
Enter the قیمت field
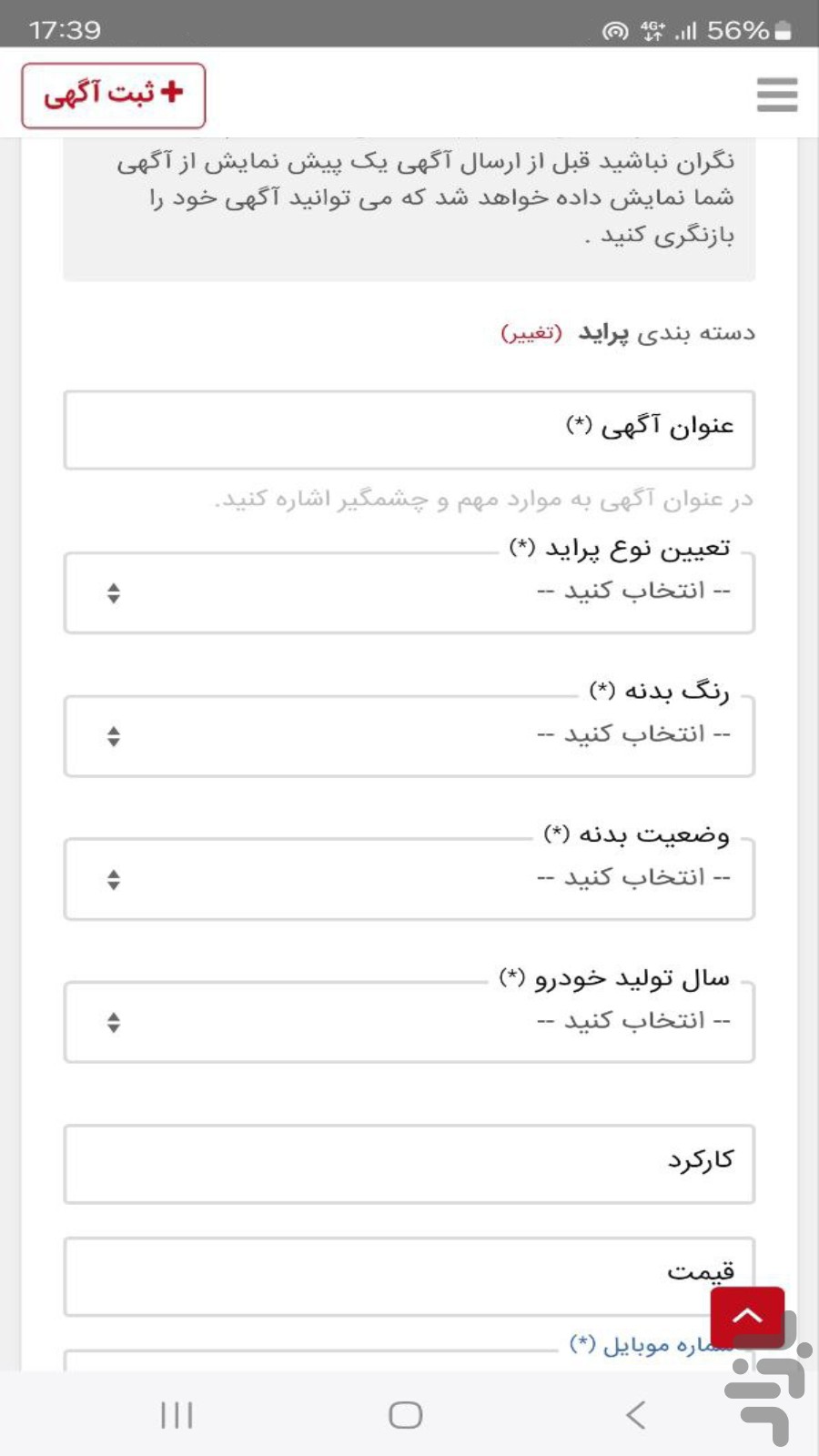click(409, 1277)
